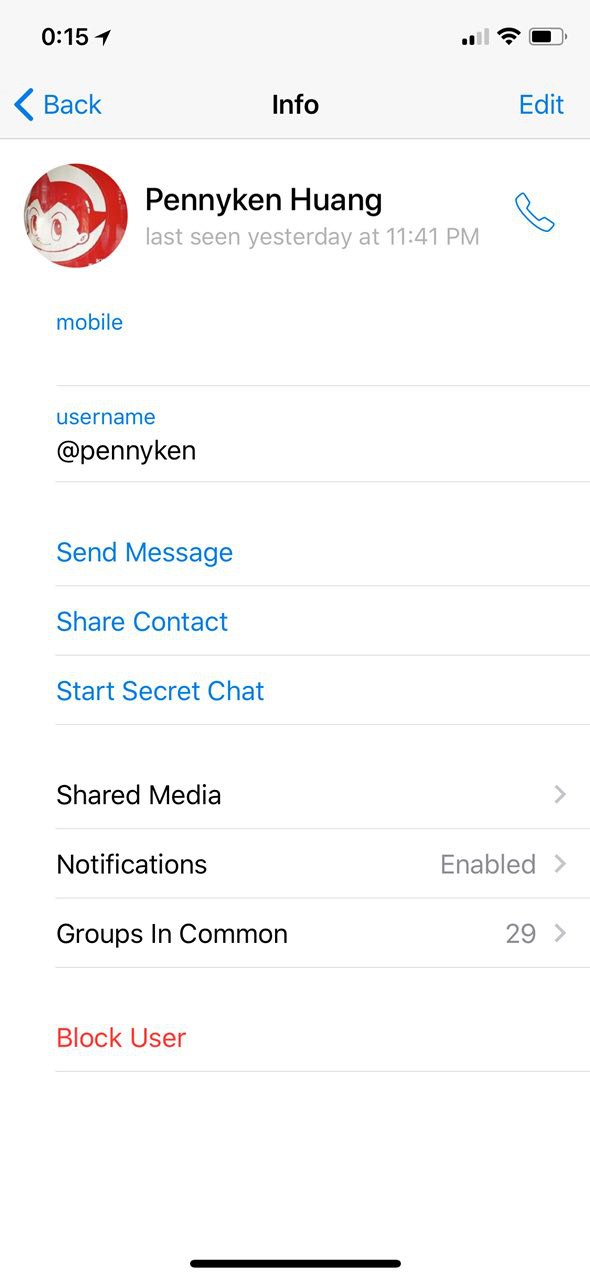
Task: Block User Pennyken Huang
Action: click(322, 1037)
